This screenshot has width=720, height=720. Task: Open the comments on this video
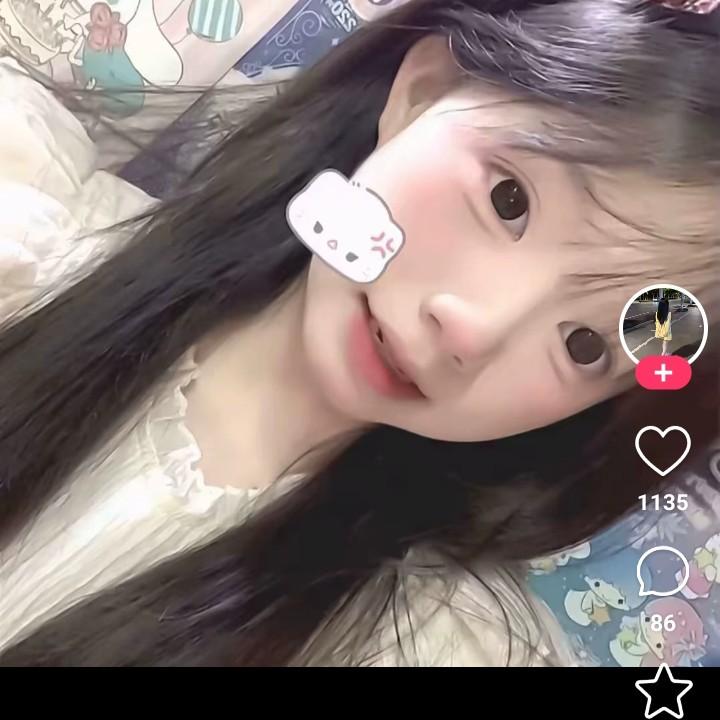coord(663,573)
